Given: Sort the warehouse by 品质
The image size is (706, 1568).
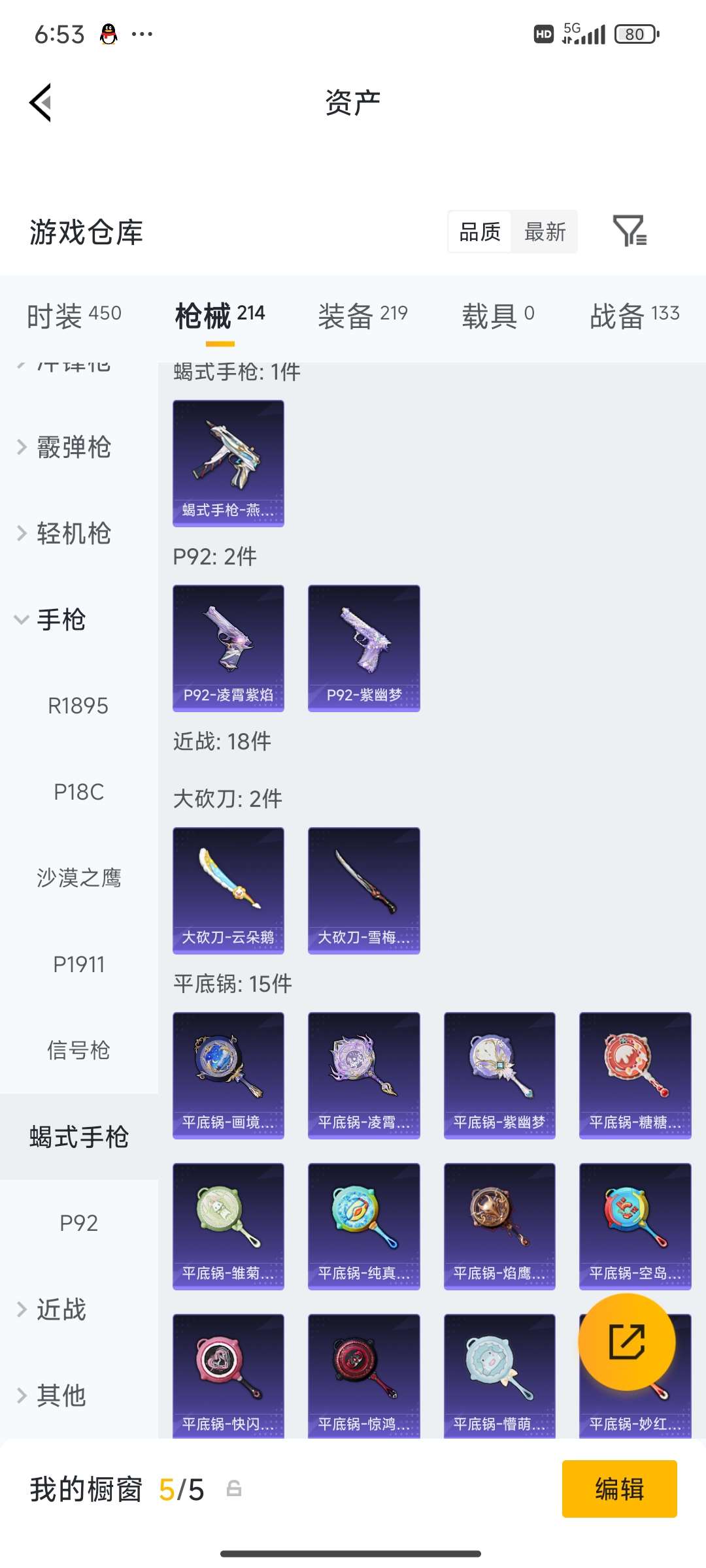Looking at the screenshot, I should (x=479, y=233).
